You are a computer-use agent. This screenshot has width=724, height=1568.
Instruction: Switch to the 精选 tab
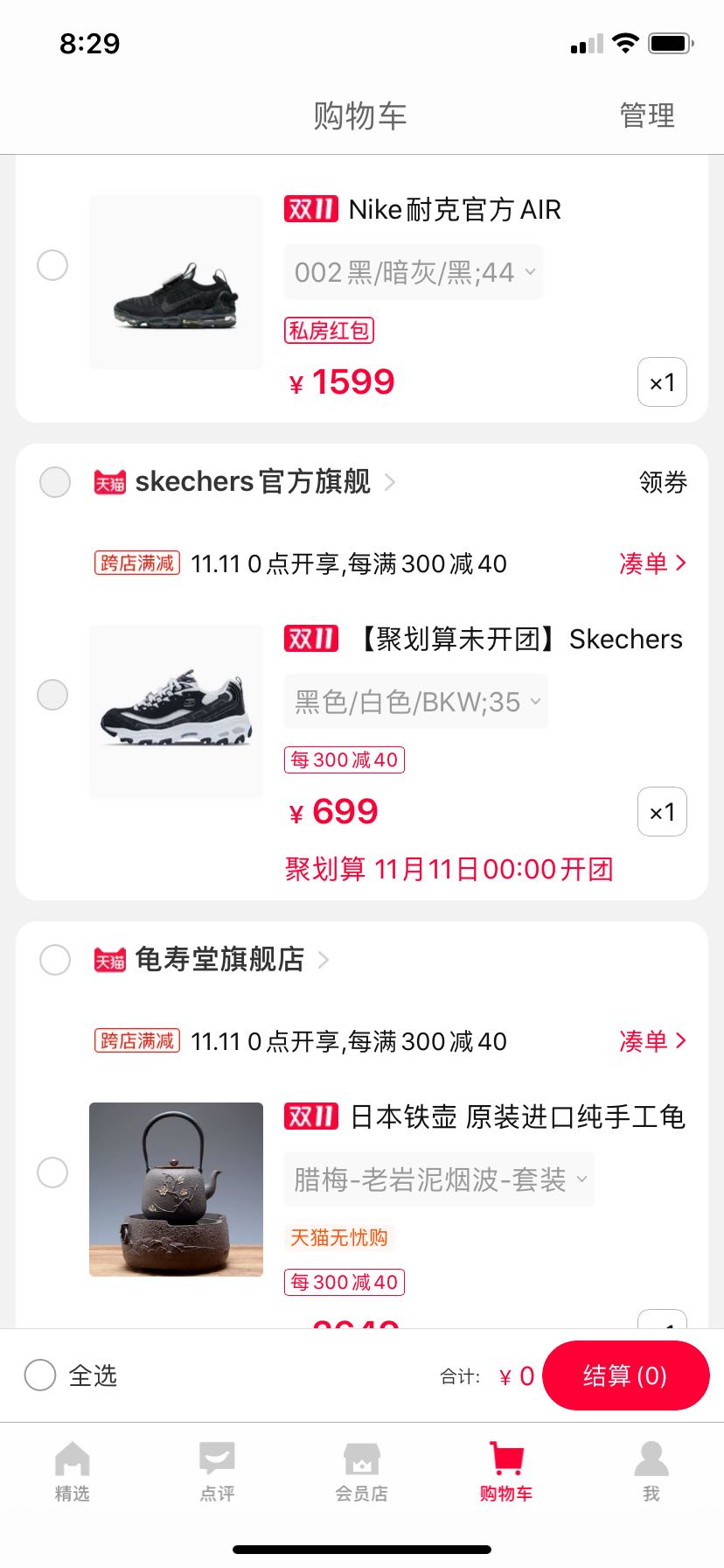pyautogui.click(x=73, y=1472)
